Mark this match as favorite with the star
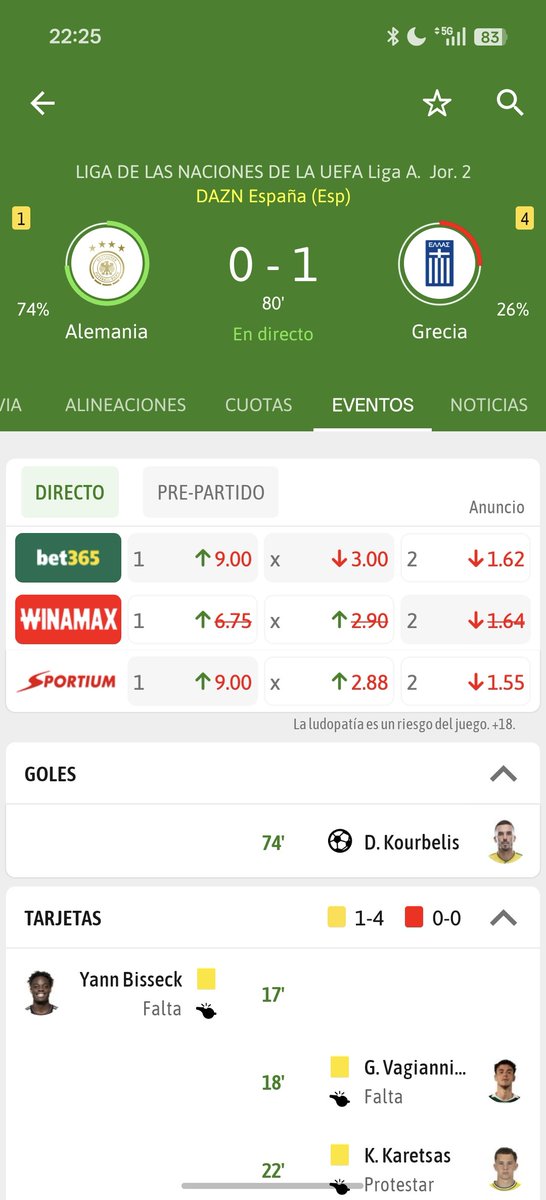The height and width of the screenshot is (1200, 546). [437, 103]
